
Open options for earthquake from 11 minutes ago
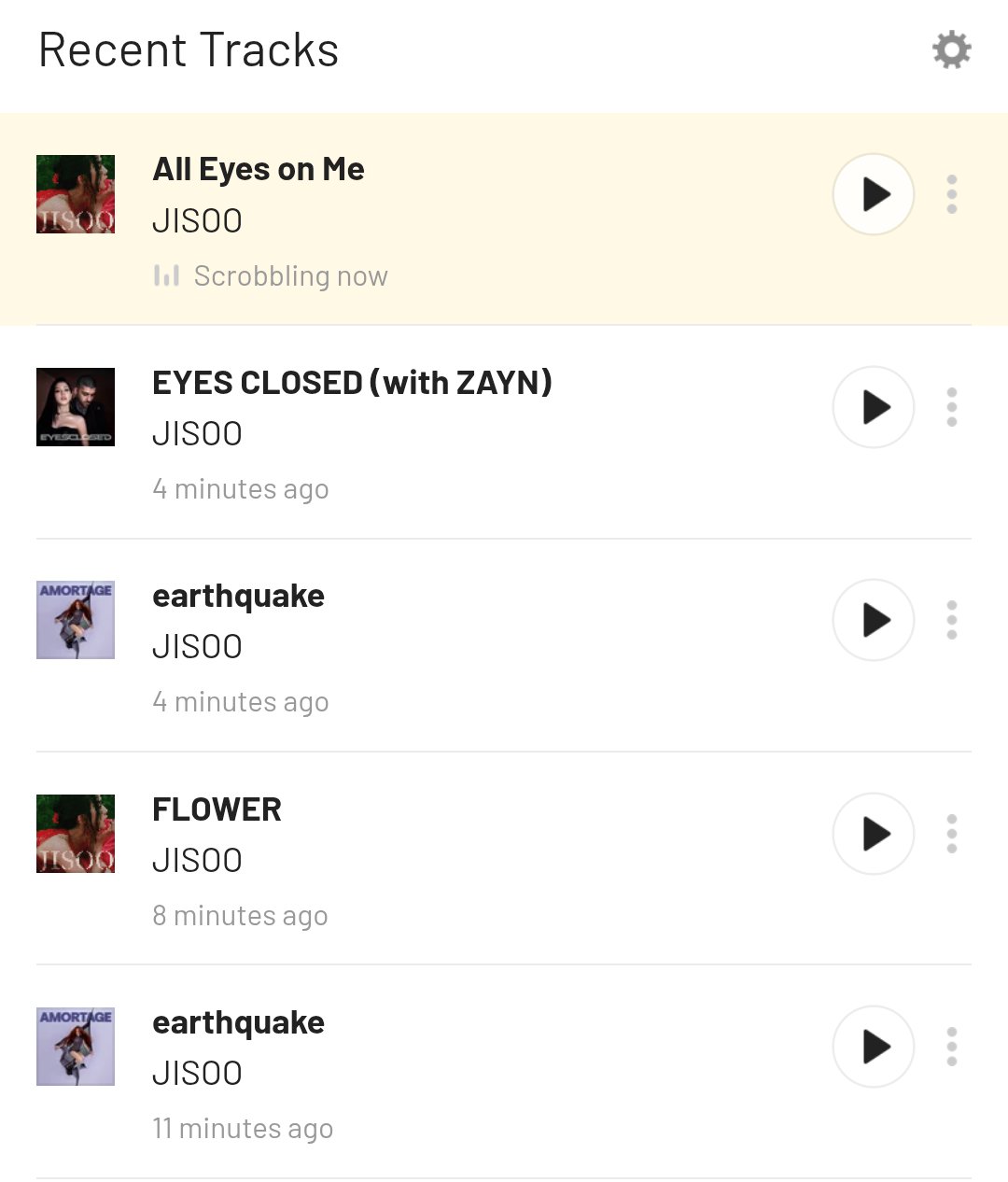tap(951, 1047)
